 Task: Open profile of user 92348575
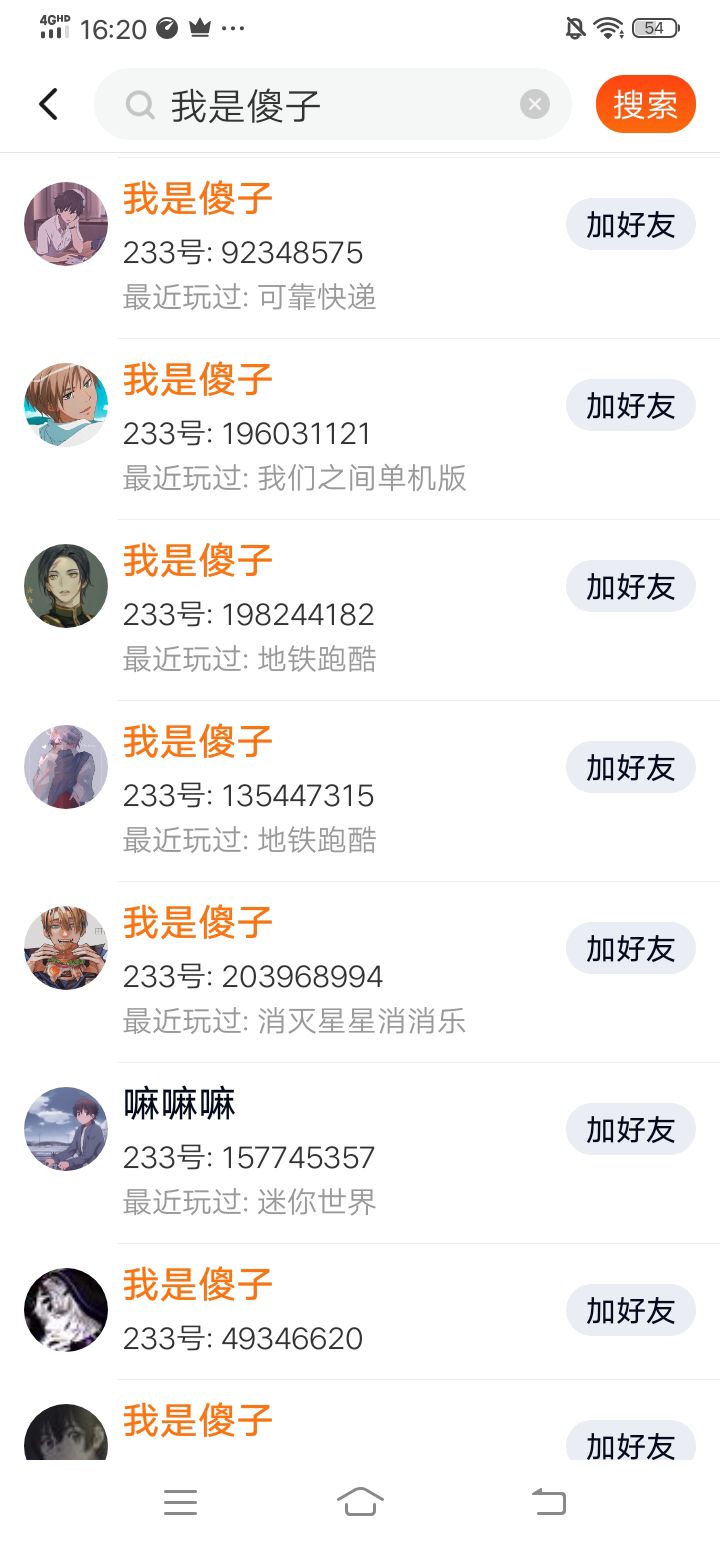300,245
